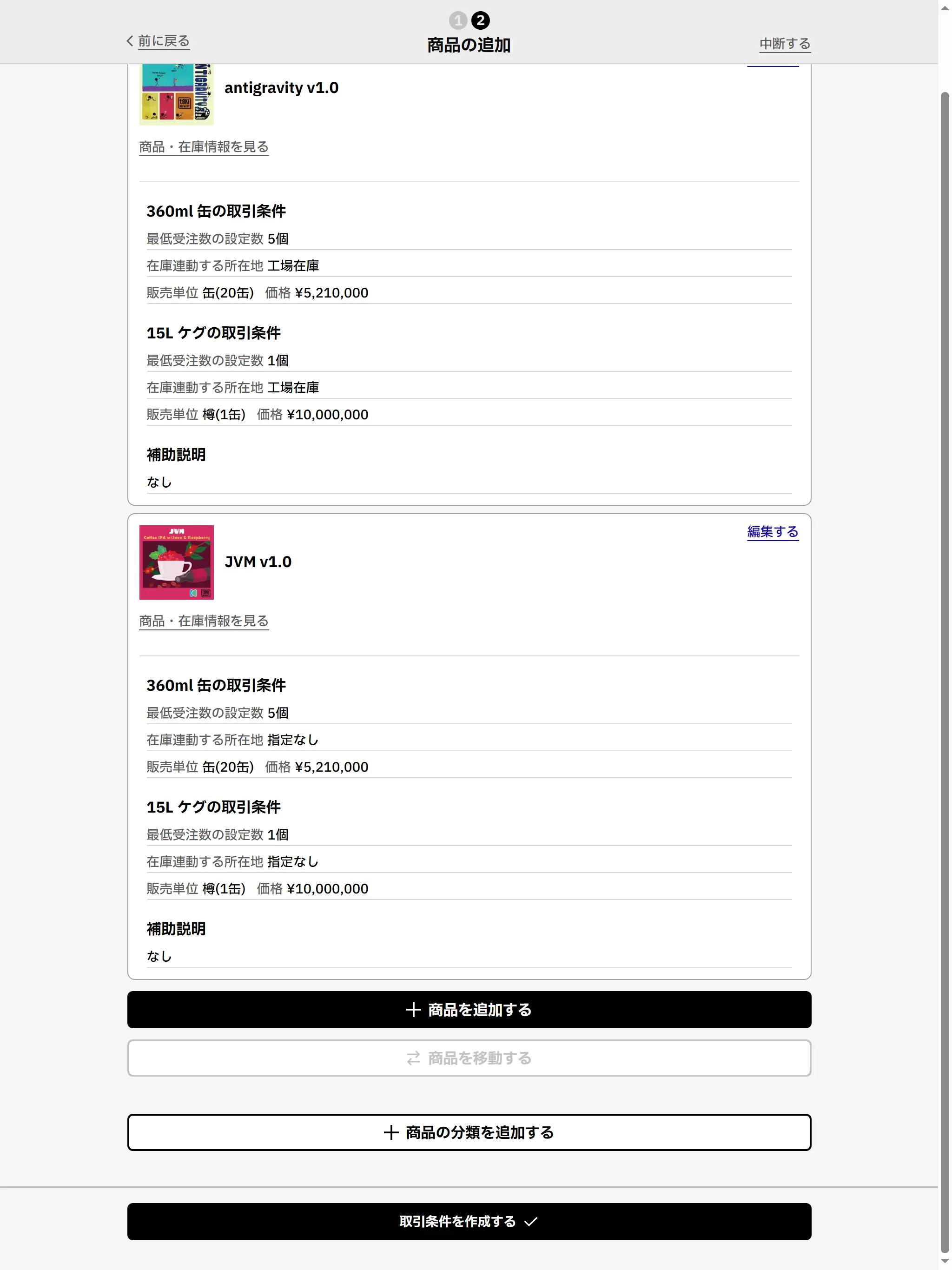The image size is (952, 1270).
Task: Tap 商品の分類を追加する button
Action: click(x=469, y=1133)
